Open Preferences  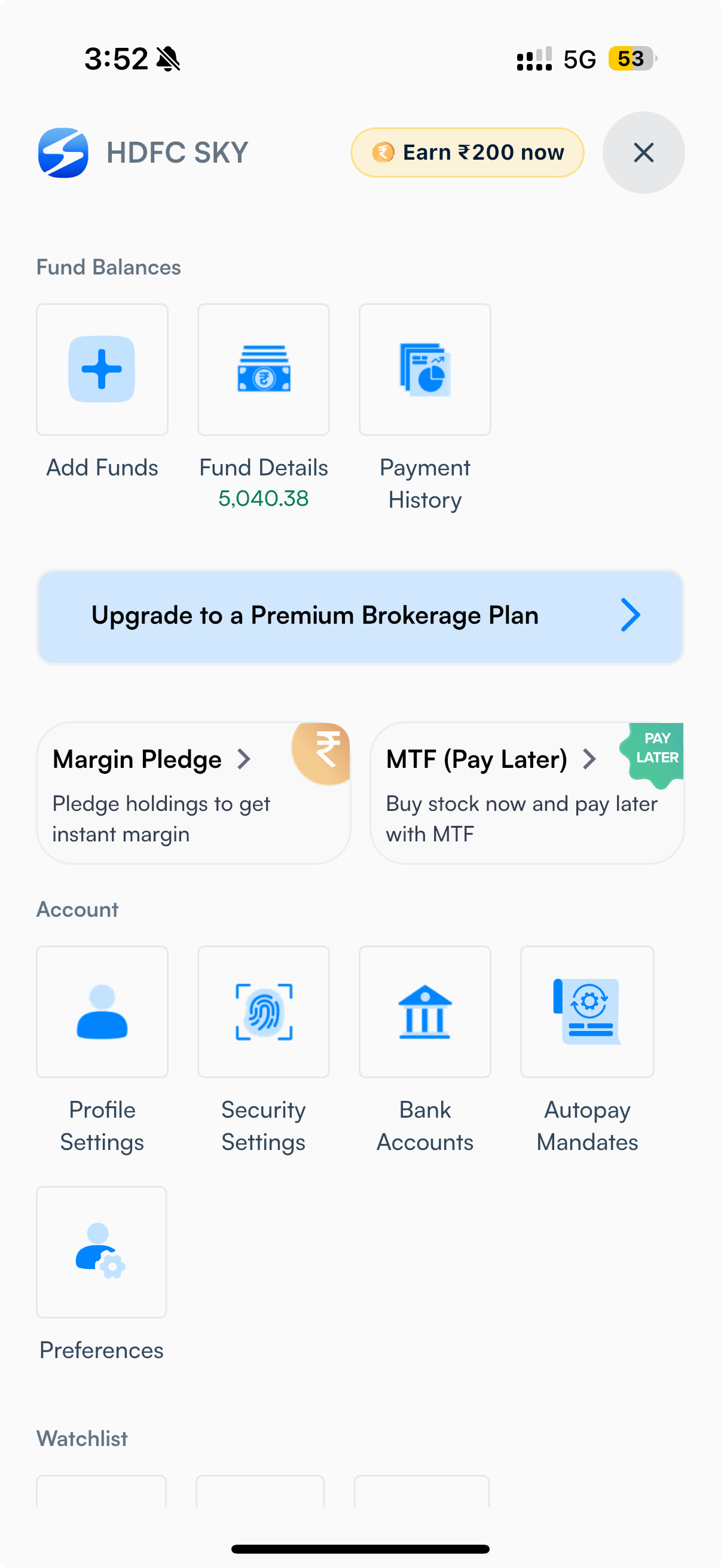point(102,1252)
